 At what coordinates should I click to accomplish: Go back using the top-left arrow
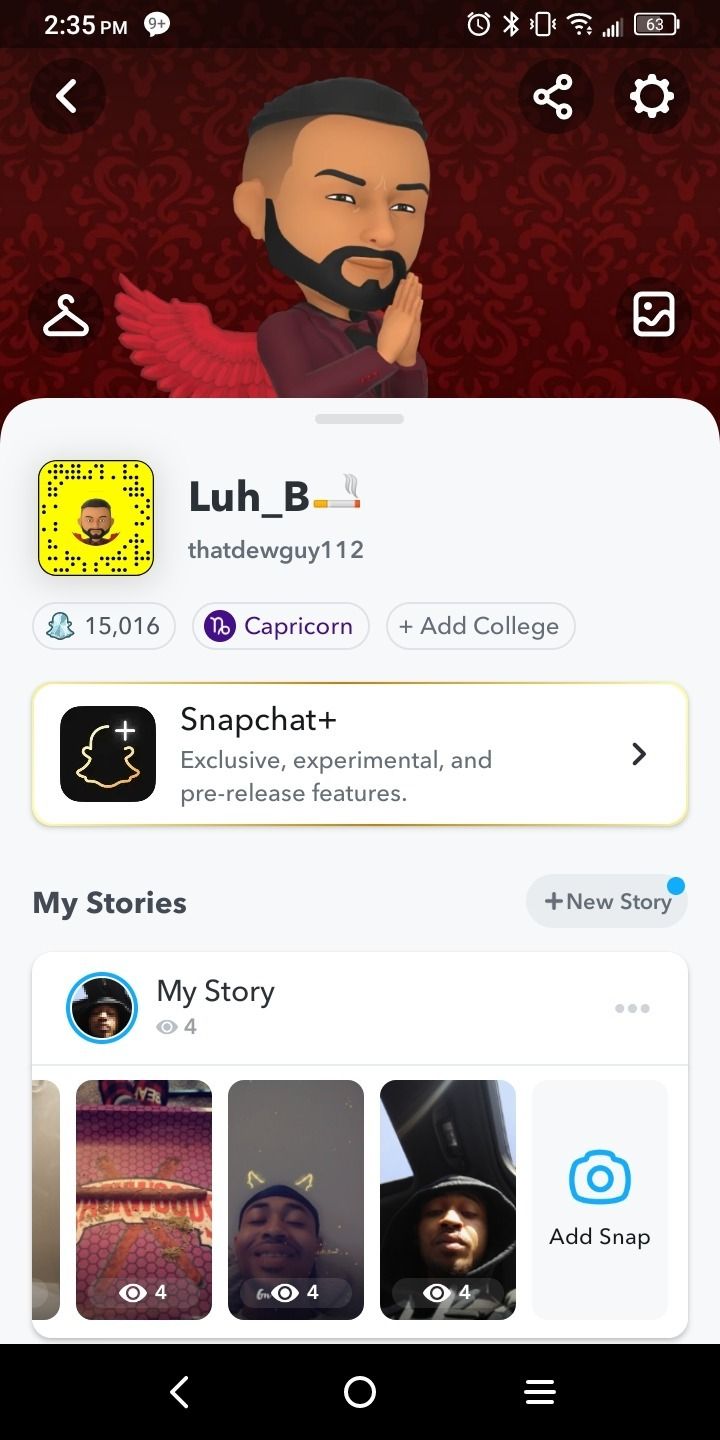point(67,96)
